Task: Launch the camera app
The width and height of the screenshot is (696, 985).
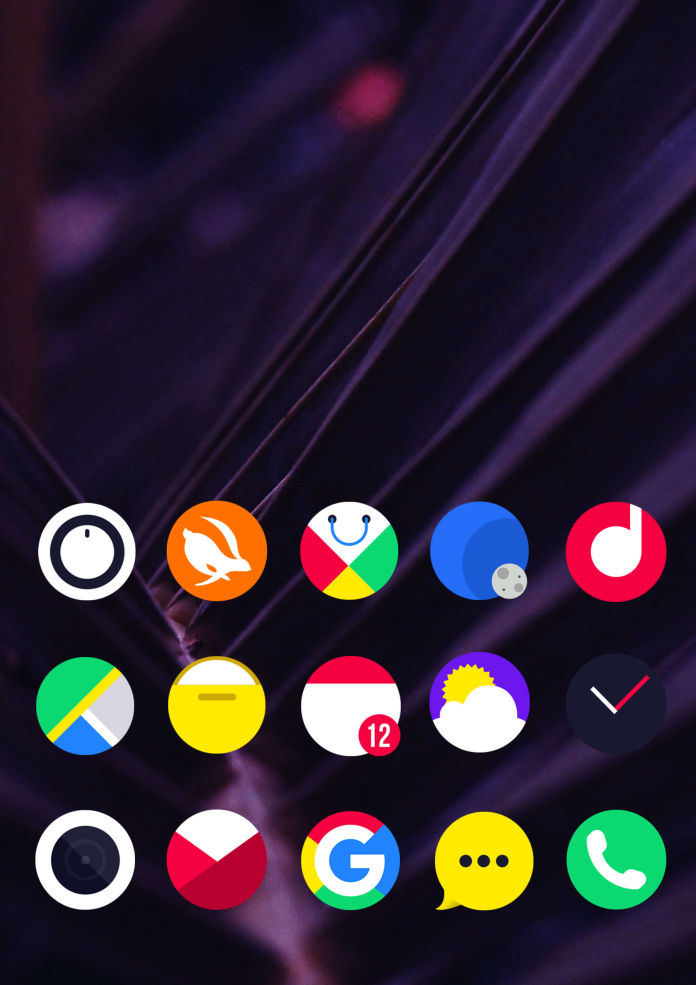Action: [x=85, y=859]
